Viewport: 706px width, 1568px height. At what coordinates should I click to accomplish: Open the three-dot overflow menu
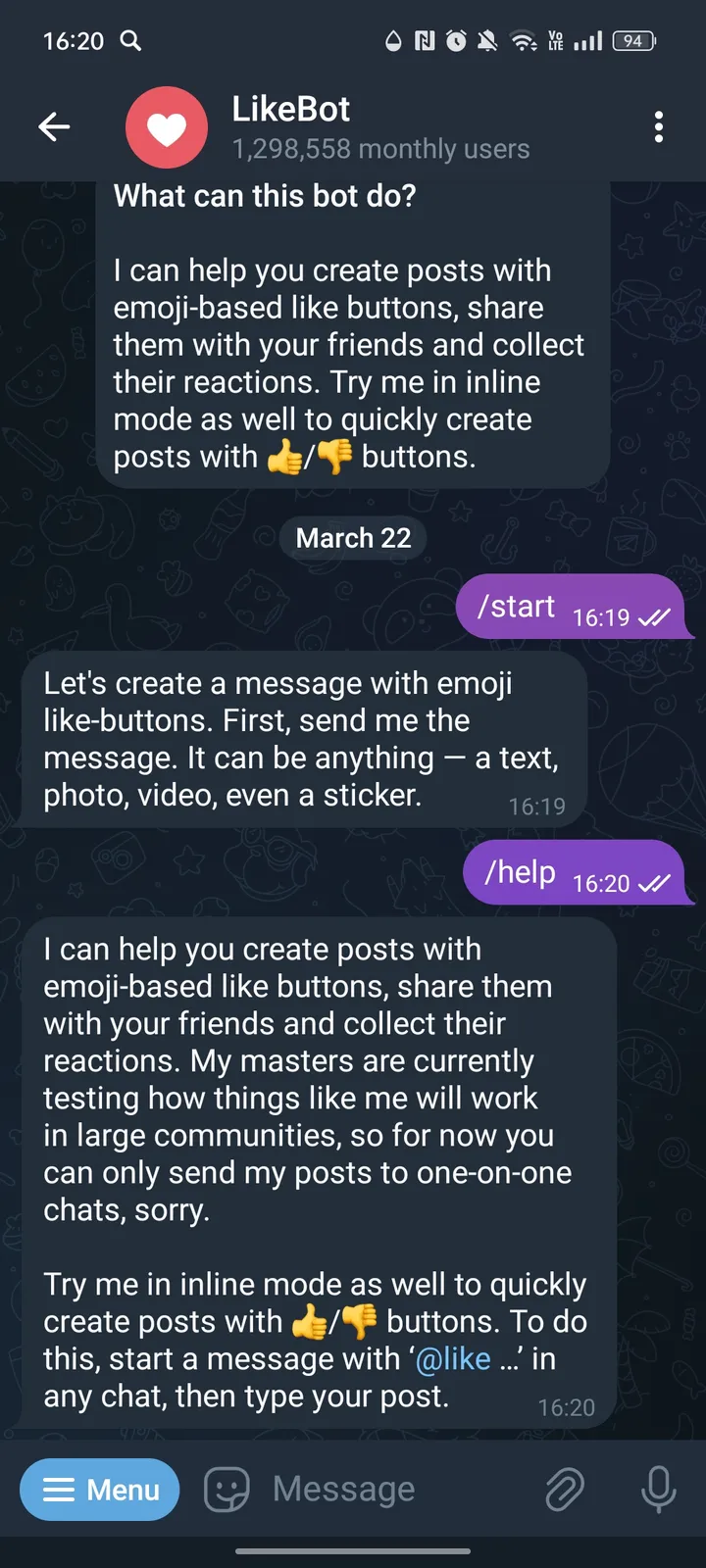659,126
